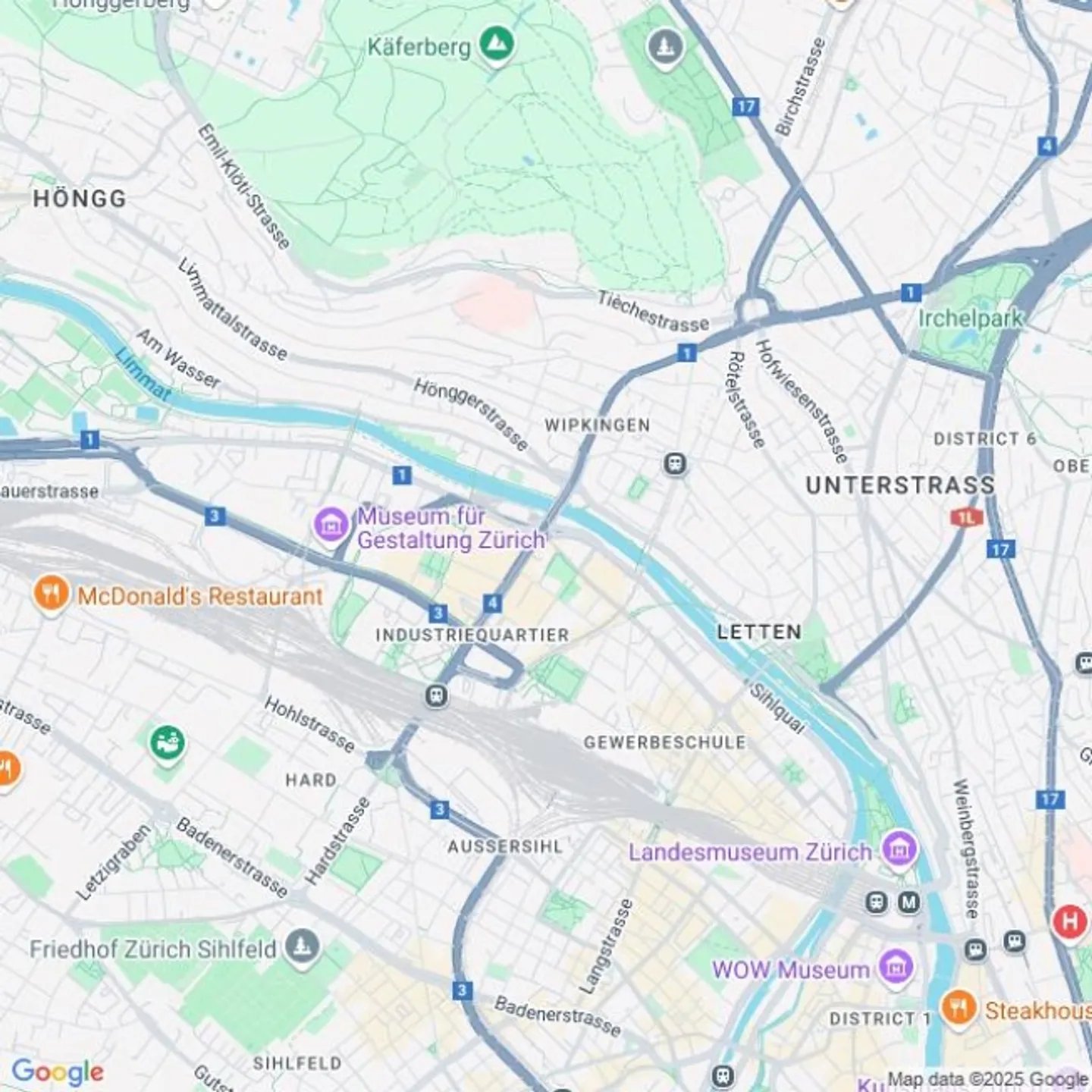Open Museum für Gestaltung Zürich pin
The height and width of the screenshot is (1092, 1092).
331,524
